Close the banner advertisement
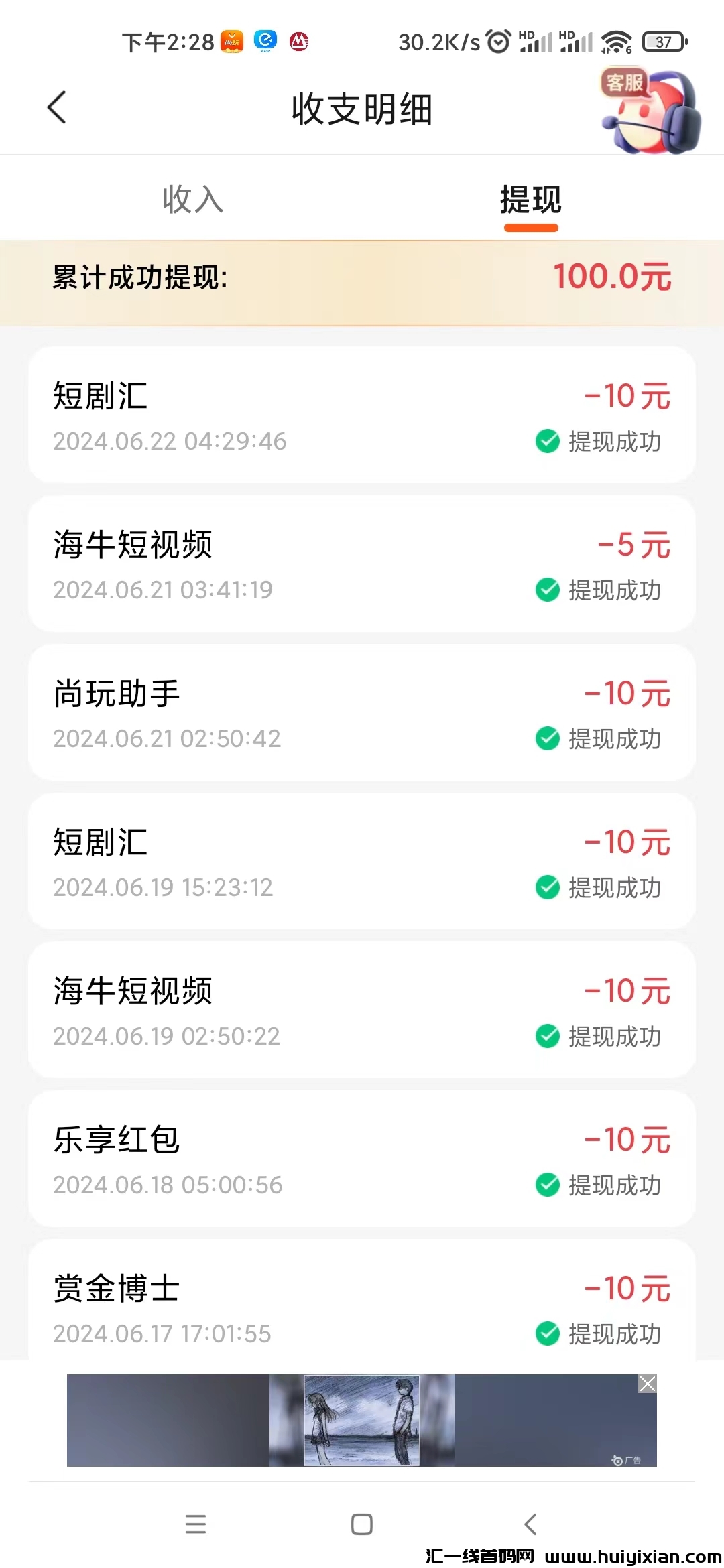Viewport: 724px width, 1568px height. pyautogui.click(x=647, y=1384)
